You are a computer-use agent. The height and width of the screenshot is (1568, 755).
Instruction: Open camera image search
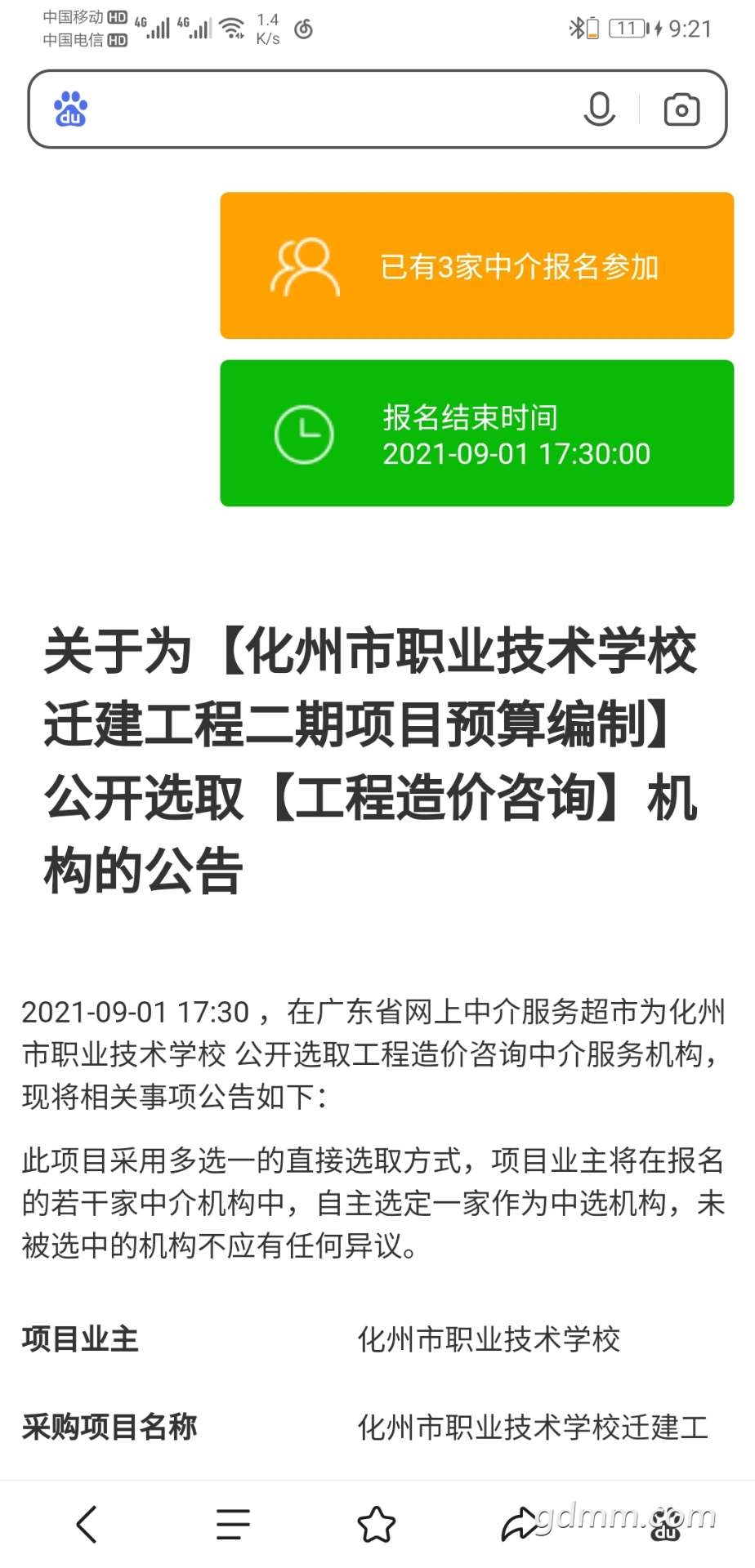click(681, 109)
